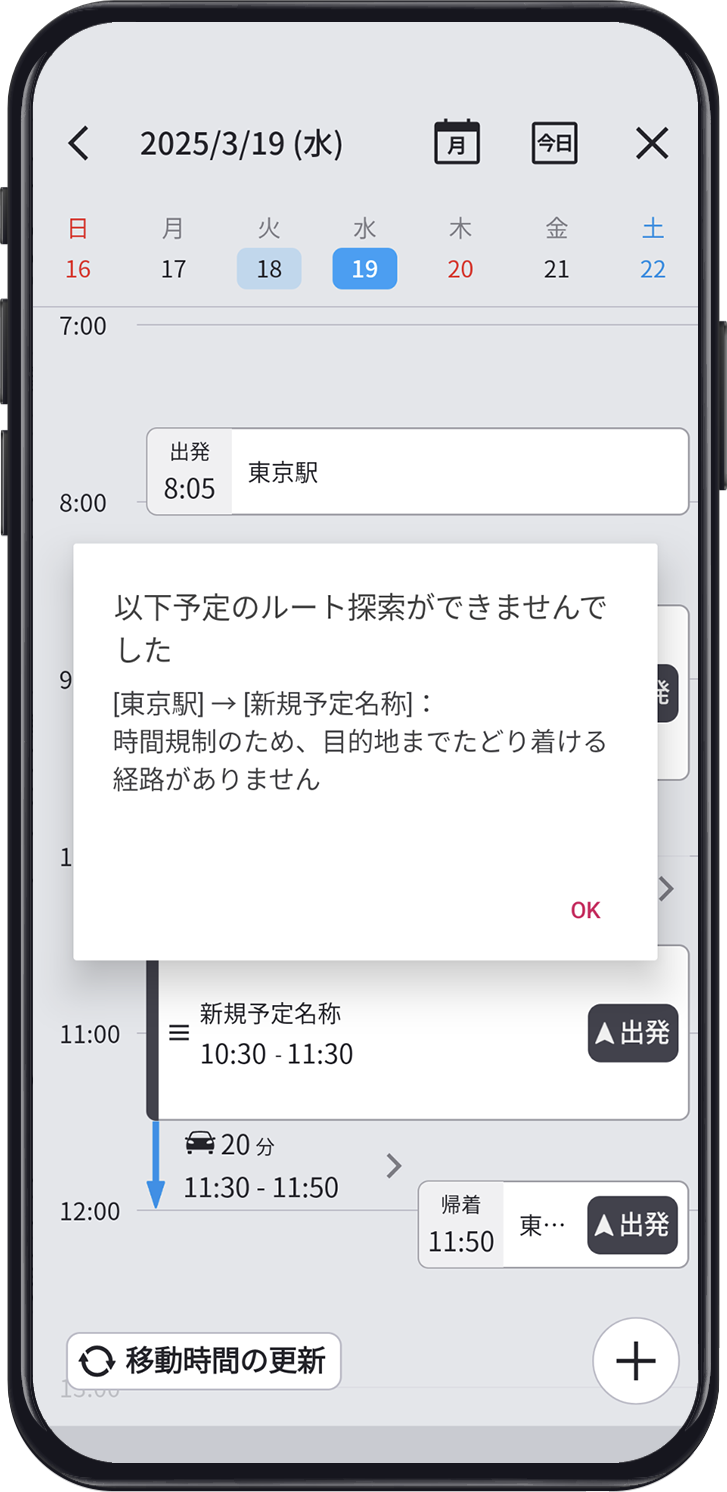Jump to today with the 今日 icon
The width and height of the screenshot is (727, 1492).
pos(554,143)
